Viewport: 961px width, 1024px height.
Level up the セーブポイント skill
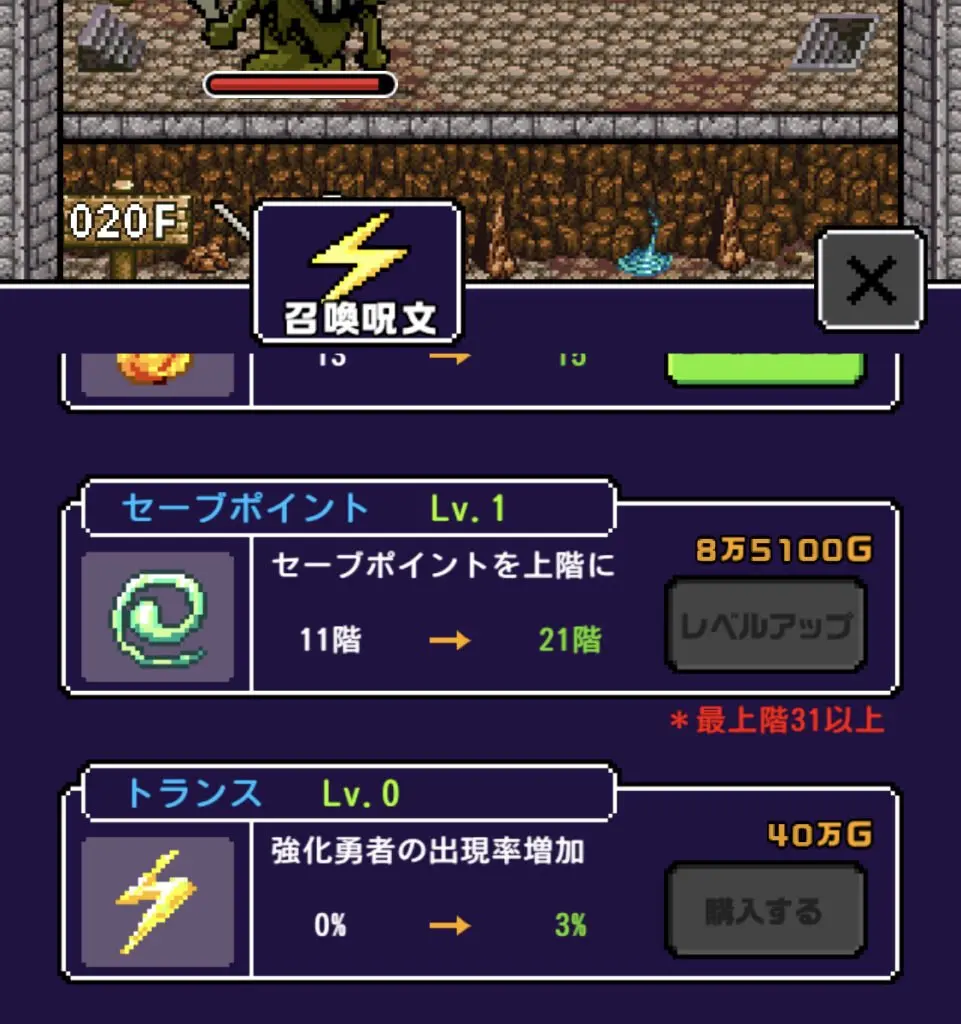pyautogui.click(x=765, y=626)
